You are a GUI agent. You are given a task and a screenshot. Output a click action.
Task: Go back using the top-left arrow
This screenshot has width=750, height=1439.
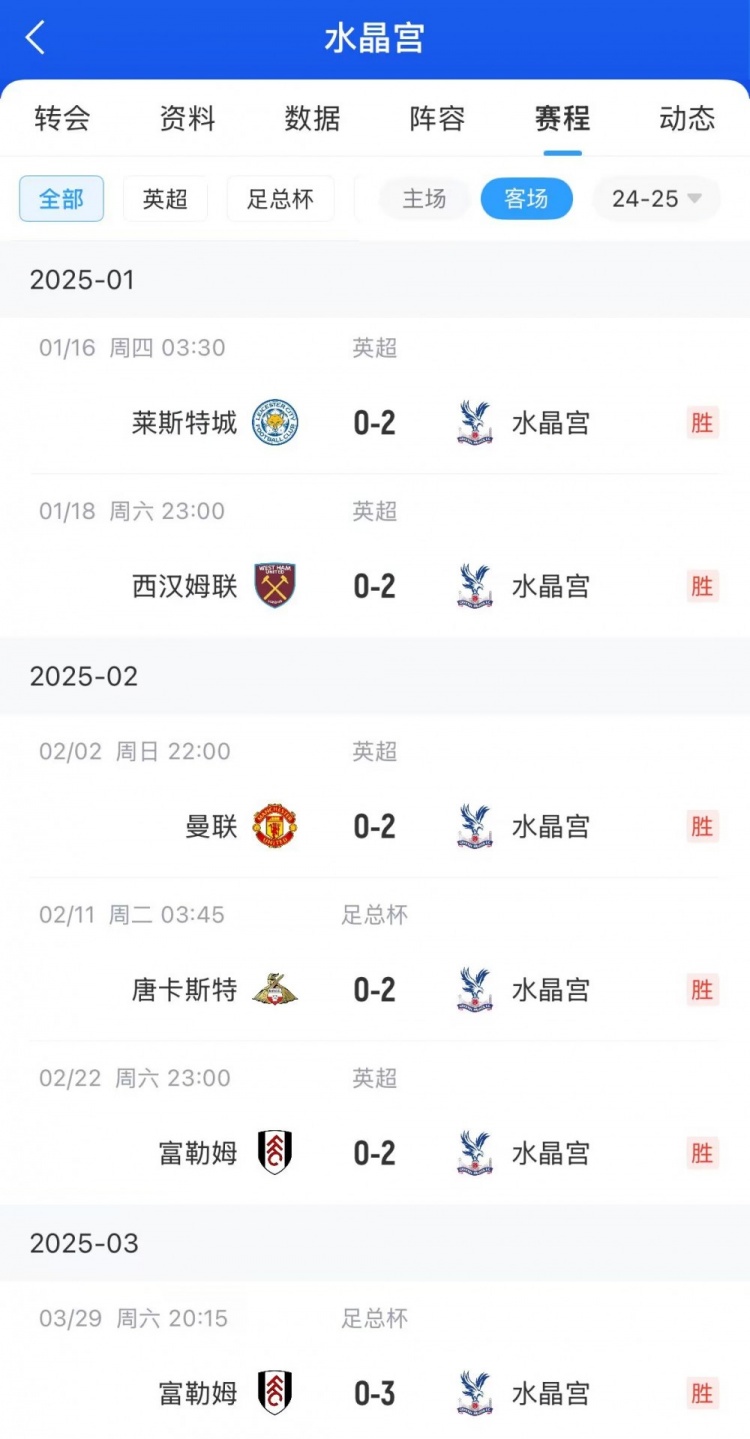tap(36, 39)
